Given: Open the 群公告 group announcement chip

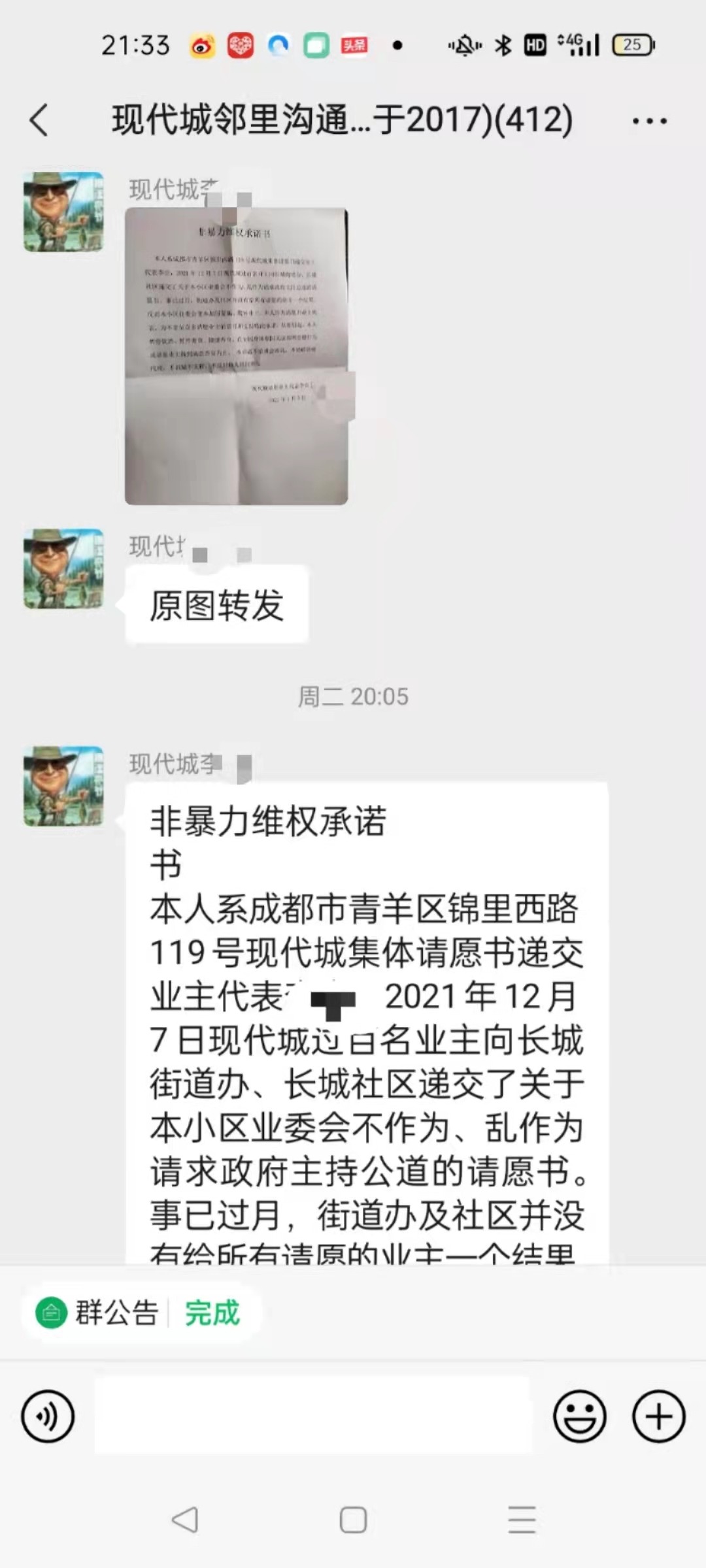Looking at the screenshot, I should click(98, 1313).
